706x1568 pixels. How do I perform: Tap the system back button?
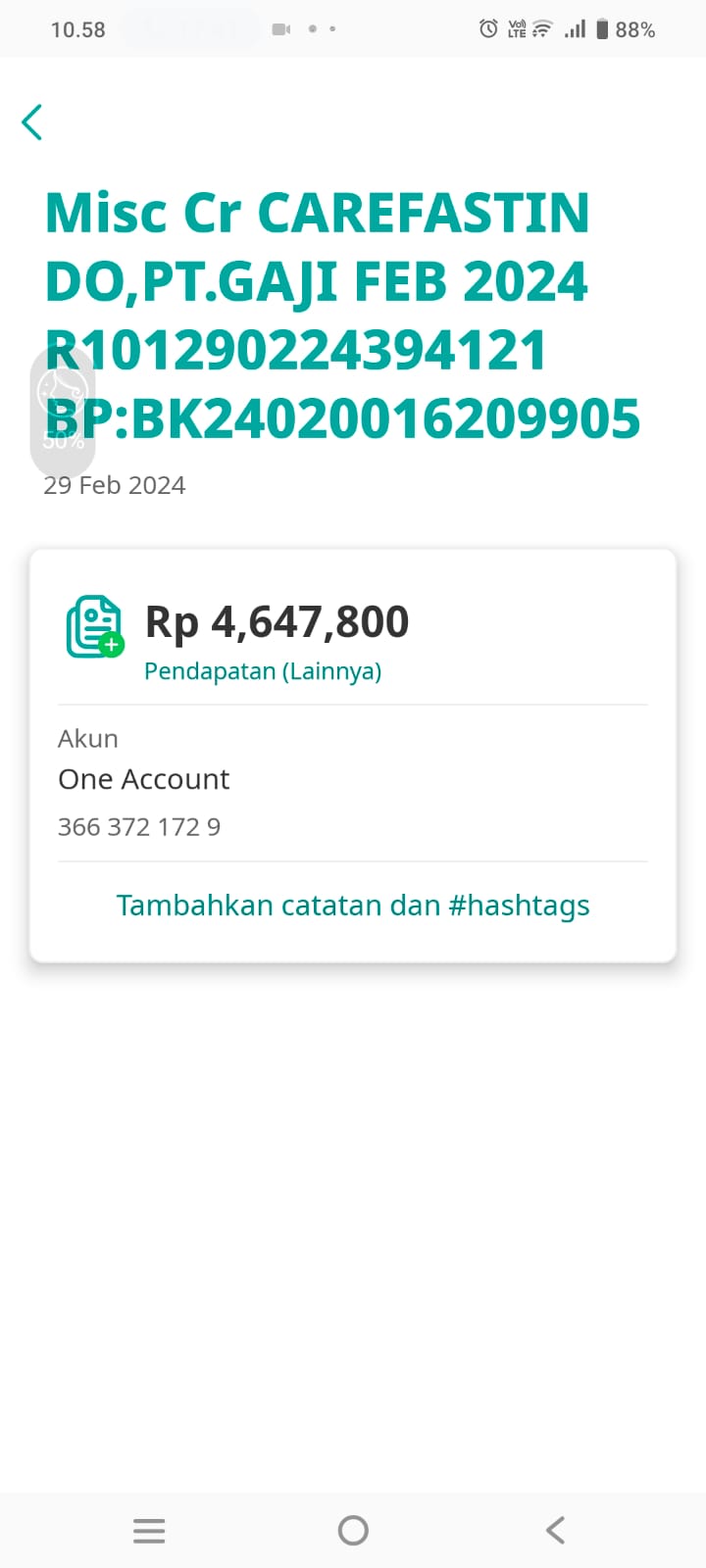click(556, 1530)
